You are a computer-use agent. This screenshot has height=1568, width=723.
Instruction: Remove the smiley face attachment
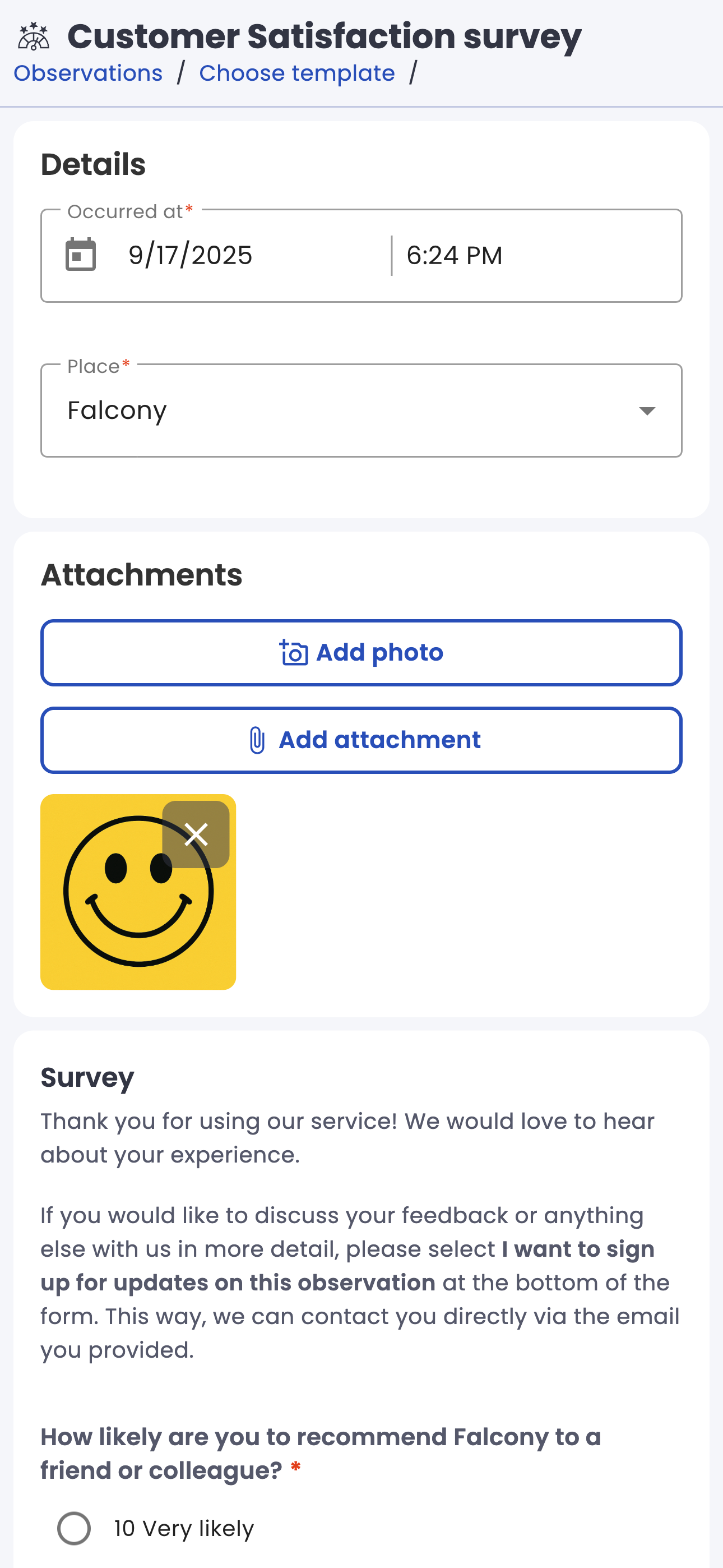click(196, 834)
